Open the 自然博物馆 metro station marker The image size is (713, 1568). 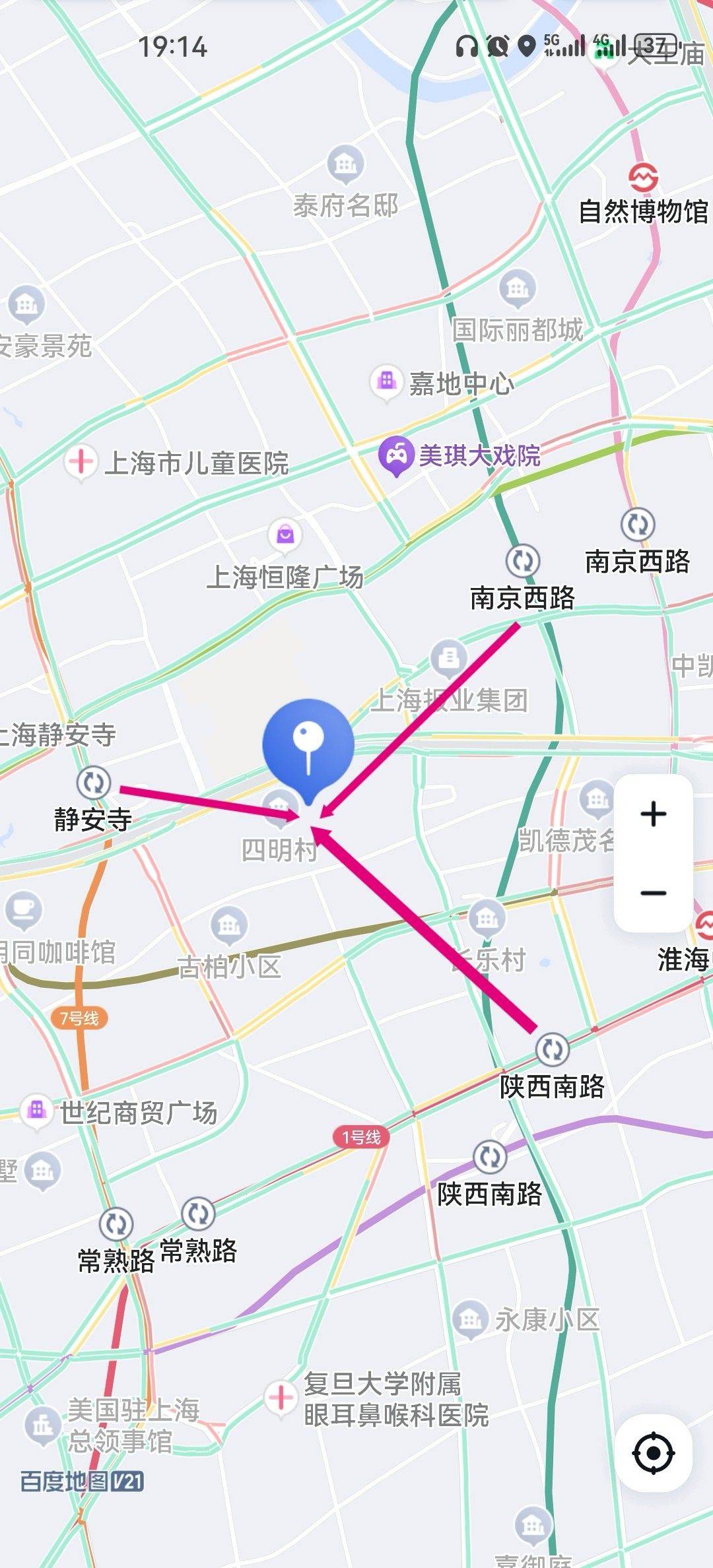(x=643, y=177)
